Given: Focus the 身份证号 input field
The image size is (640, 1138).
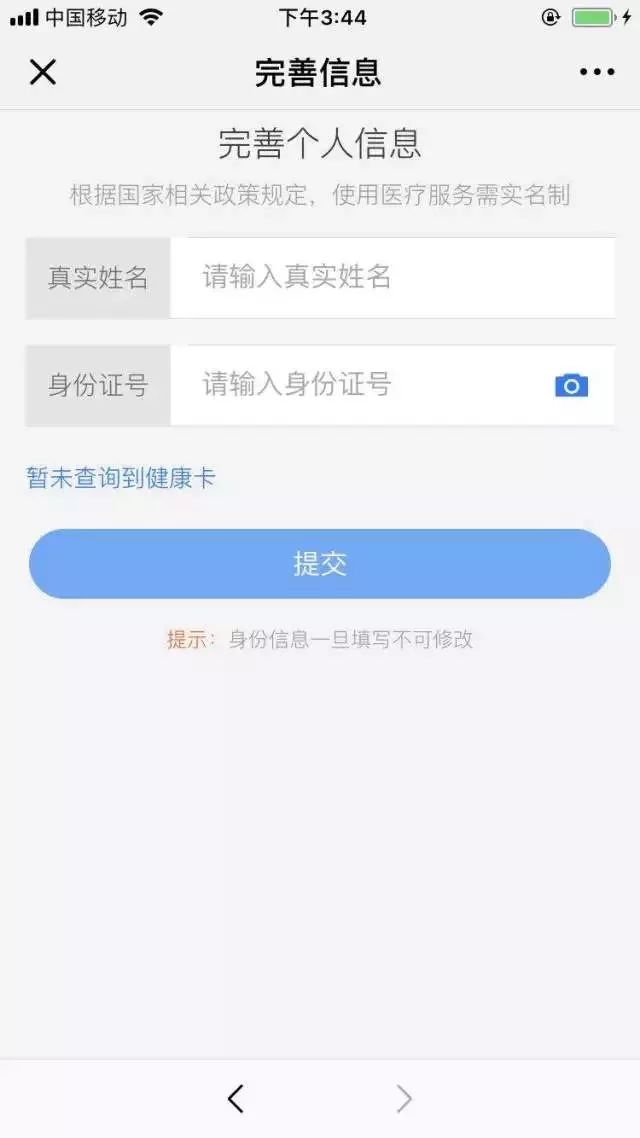Looking at the screenshot, I should pyautogui.click(x=359, y=385).
